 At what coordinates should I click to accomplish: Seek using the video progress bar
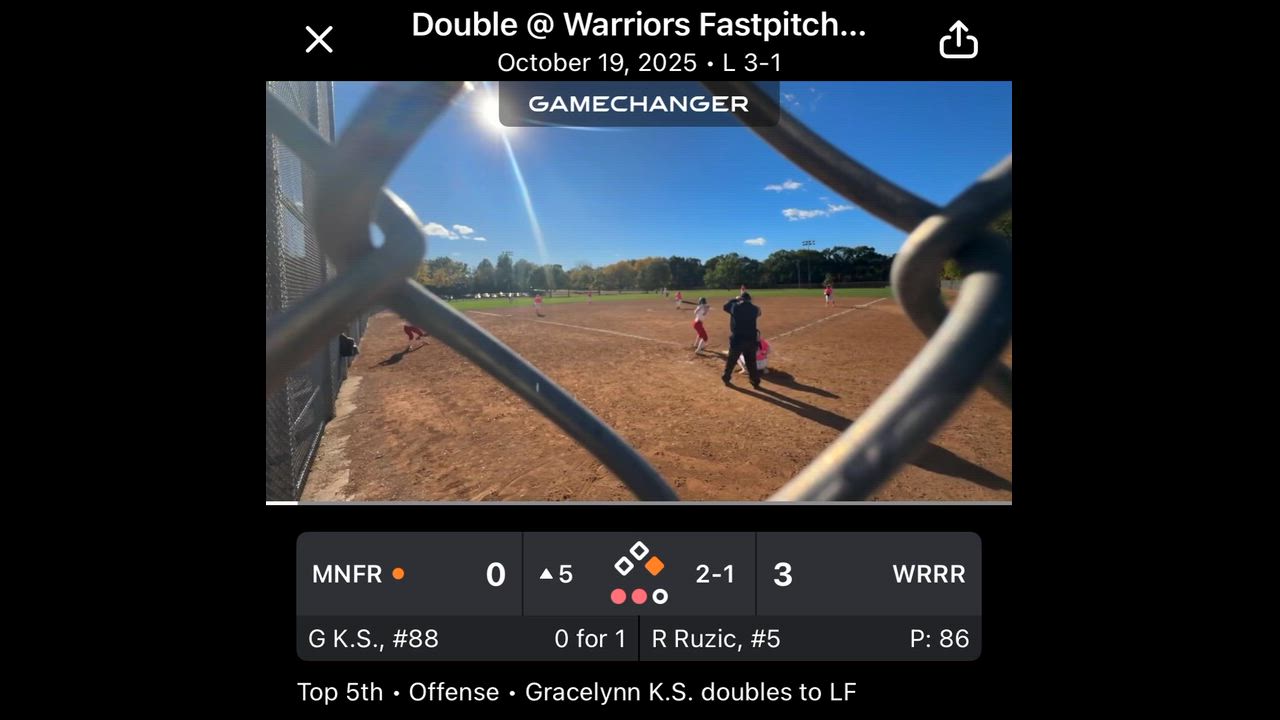[x=638, y=502]
